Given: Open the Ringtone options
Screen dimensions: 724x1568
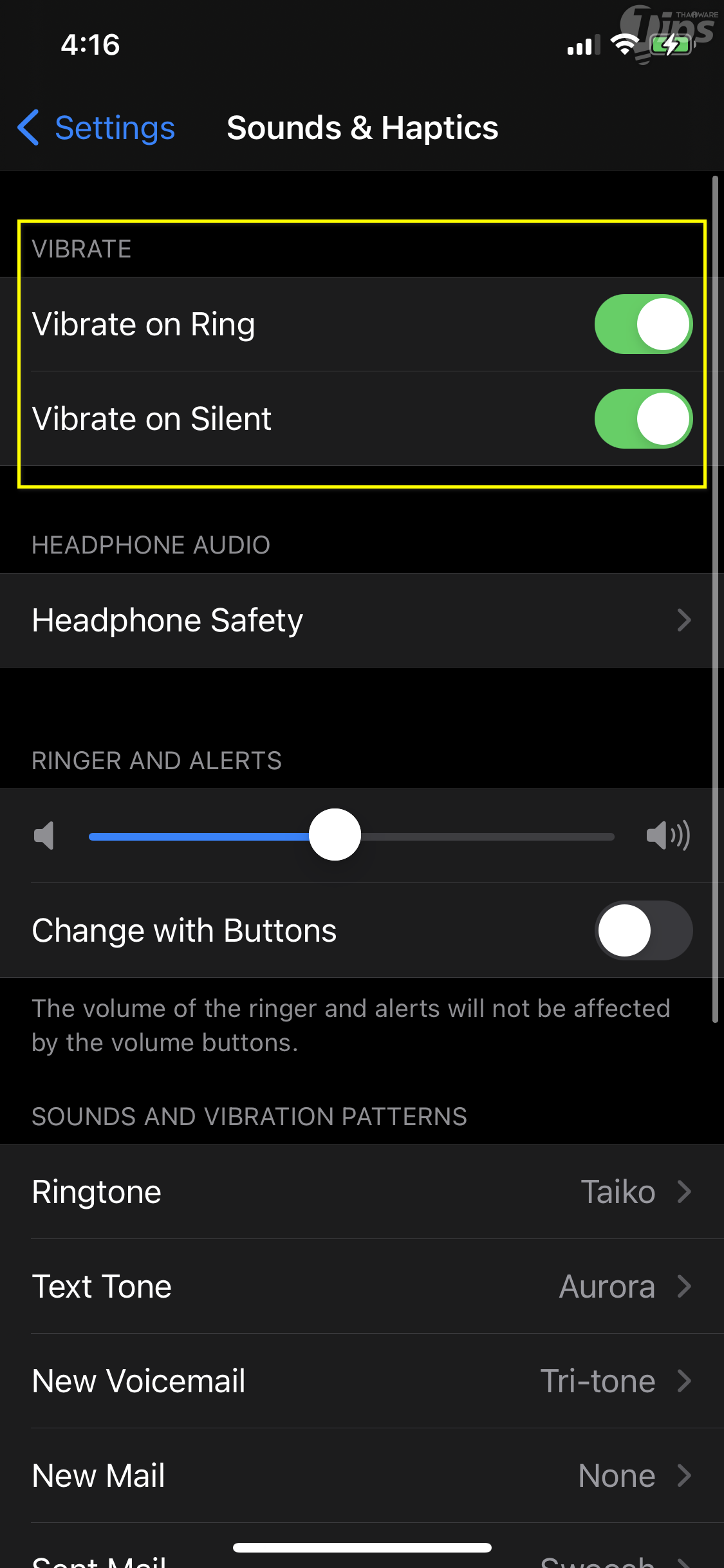Looking at the screenshot, I should (362, 1192).
